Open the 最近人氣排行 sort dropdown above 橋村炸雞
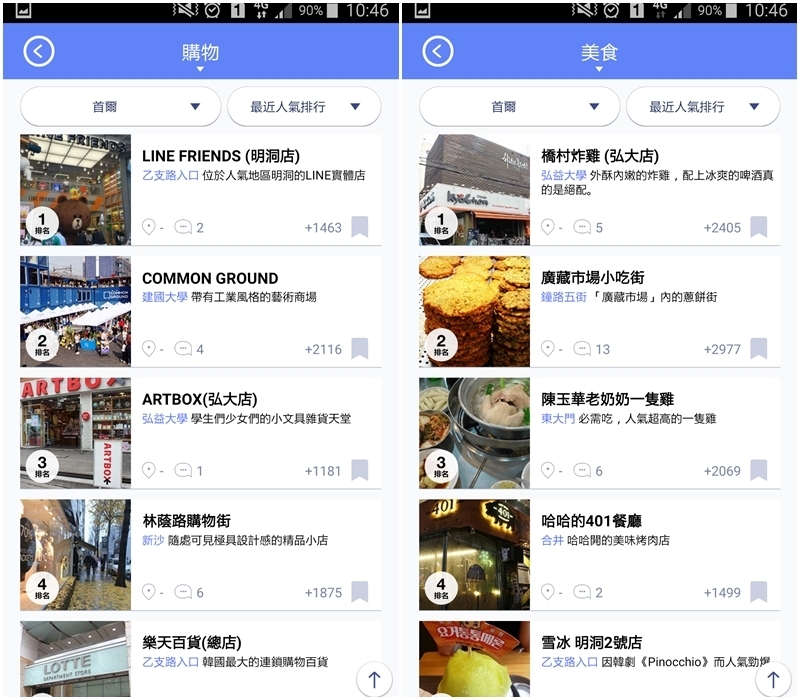 coord(703,107)
